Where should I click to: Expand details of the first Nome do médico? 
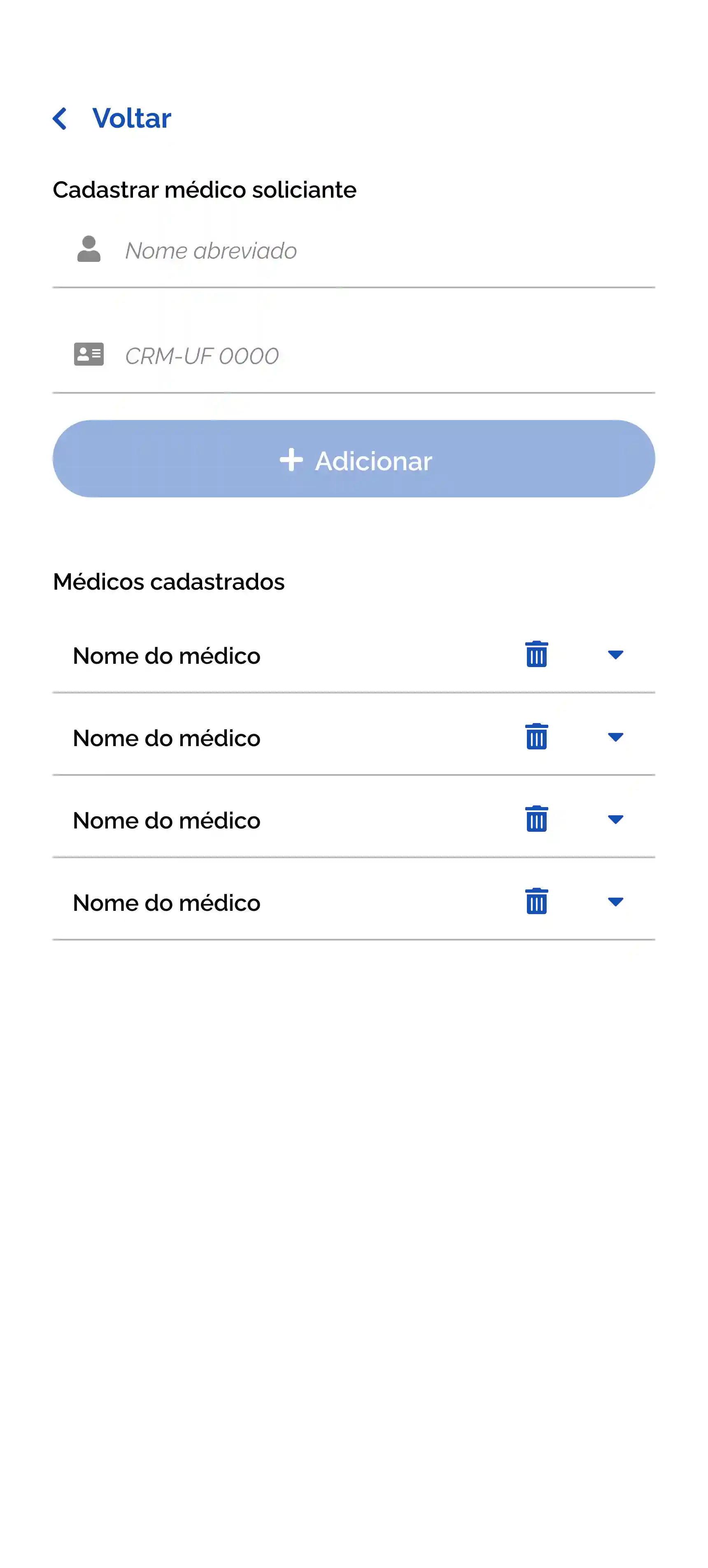click(616, 656)
